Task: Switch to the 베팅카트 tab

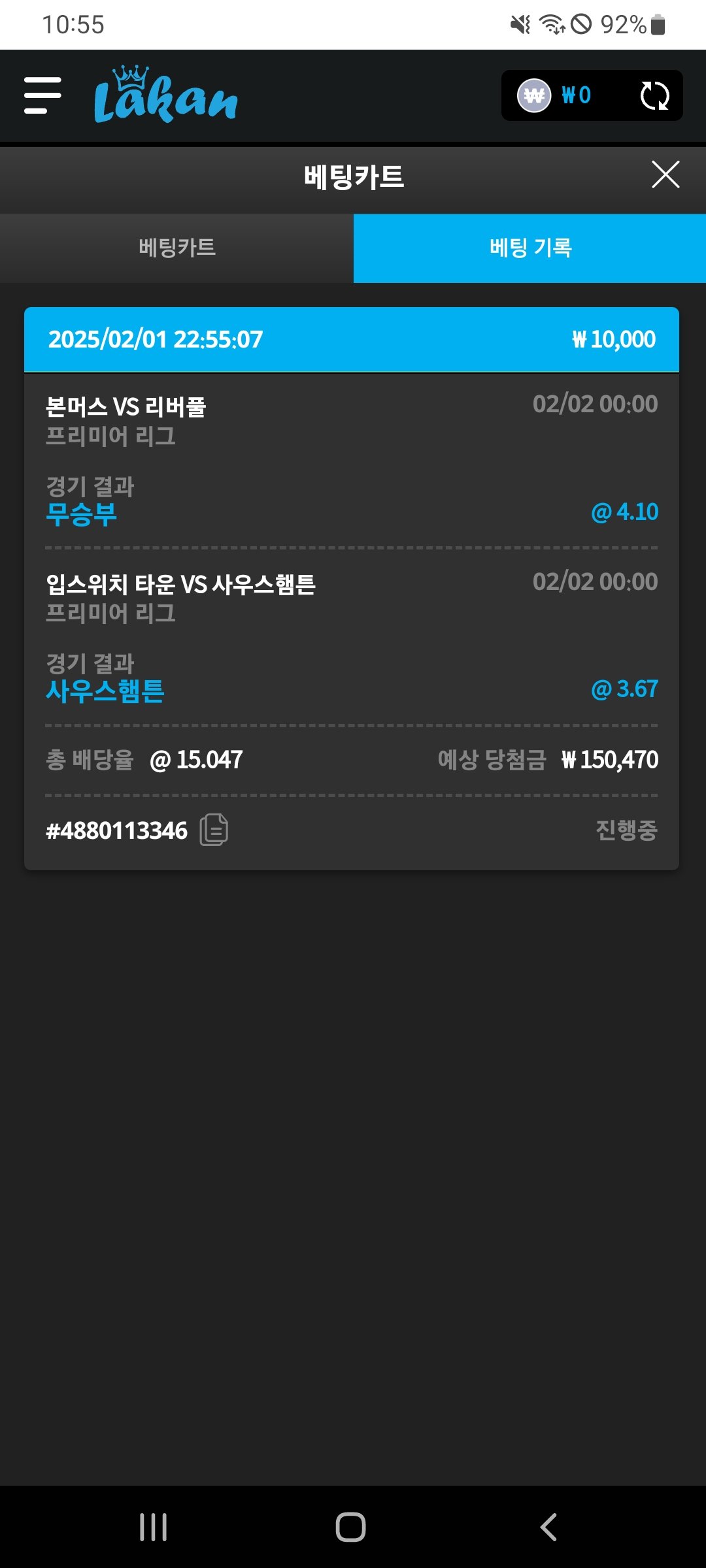Action: 176,248
